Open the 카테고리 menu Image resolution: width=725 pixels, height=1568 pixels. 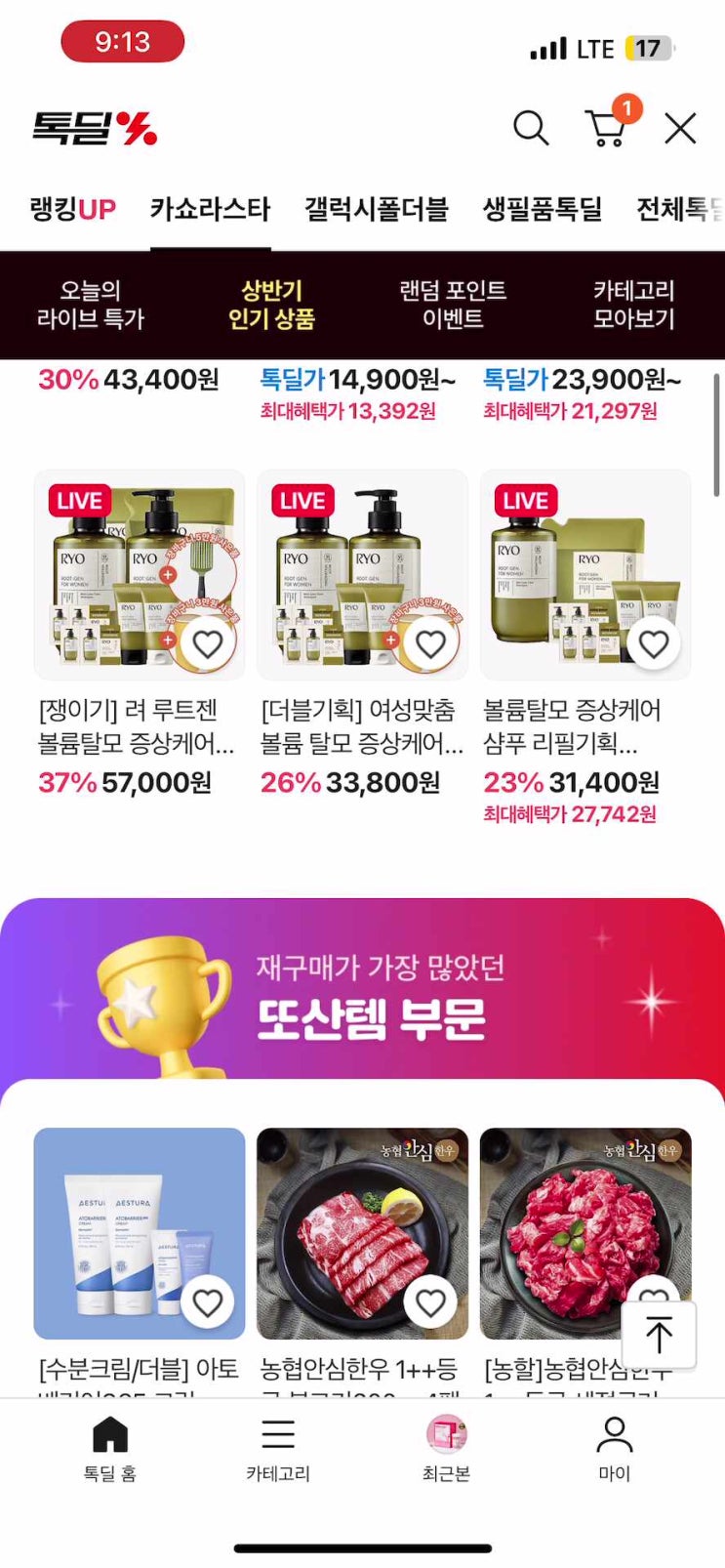click(278, 1448)
